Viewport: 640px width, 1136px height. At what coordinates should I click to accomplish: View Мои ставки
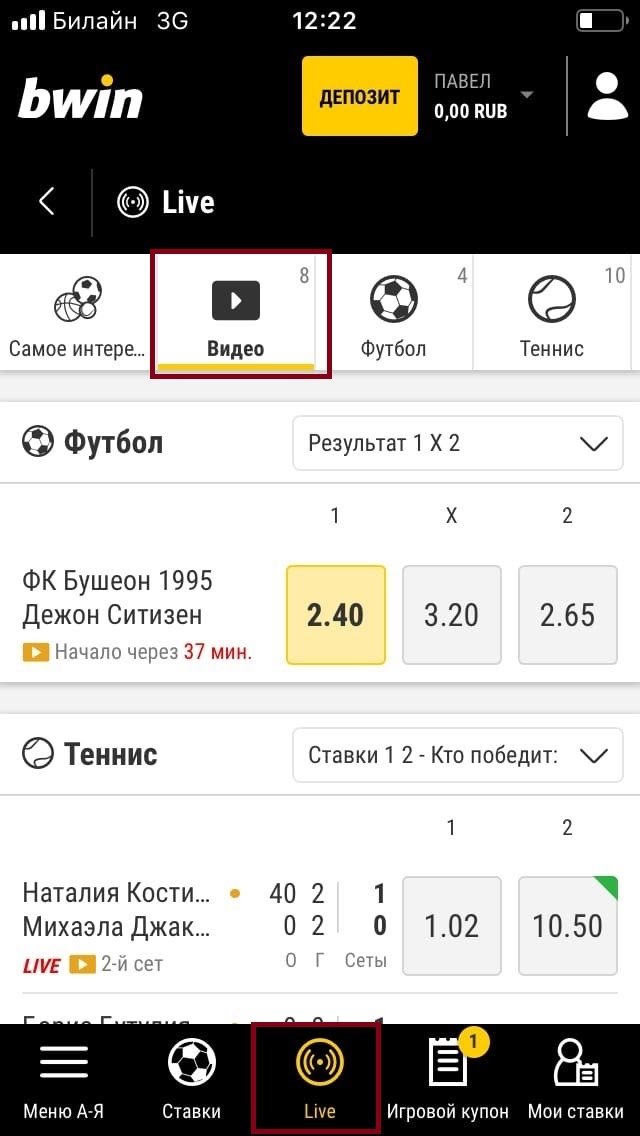point(575,1080)
